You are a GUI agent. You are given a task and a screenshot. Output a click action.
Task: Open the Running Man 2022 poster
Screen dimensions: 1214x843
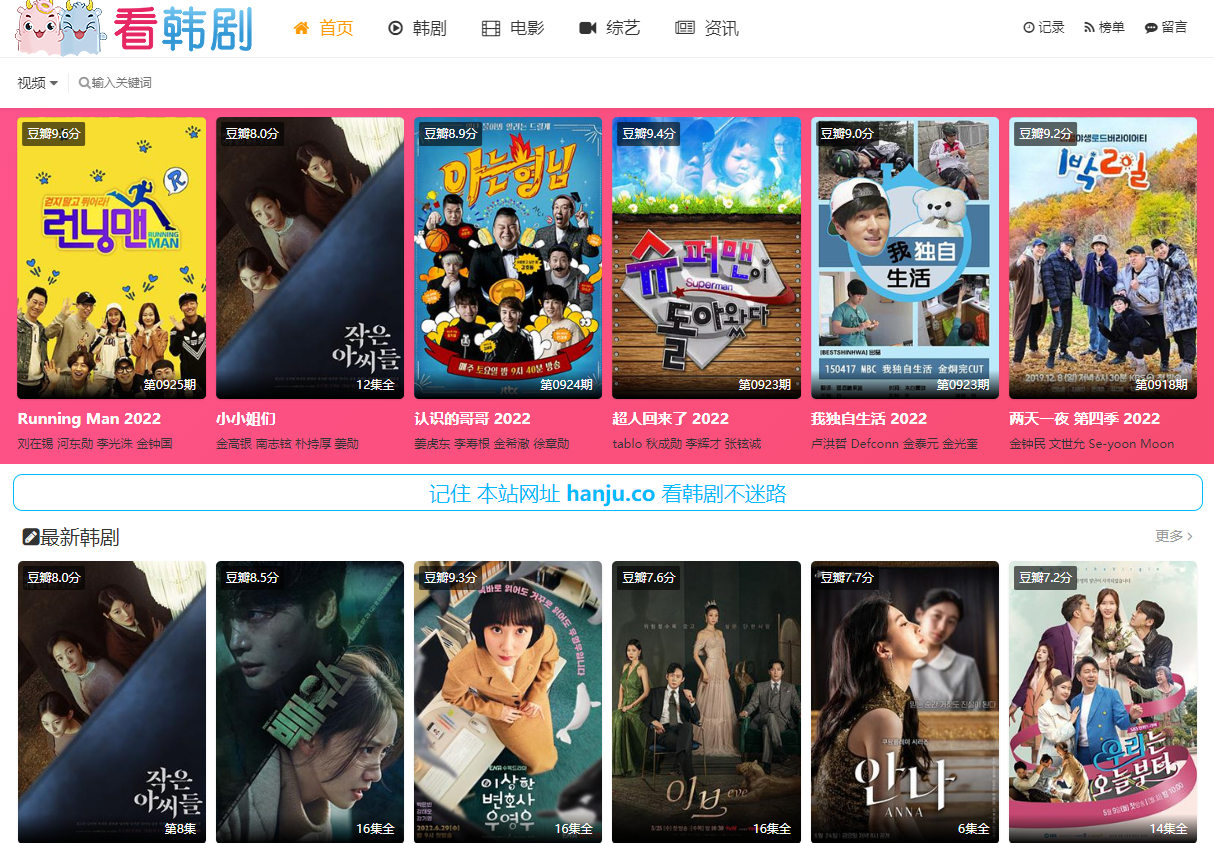[112, 258]
